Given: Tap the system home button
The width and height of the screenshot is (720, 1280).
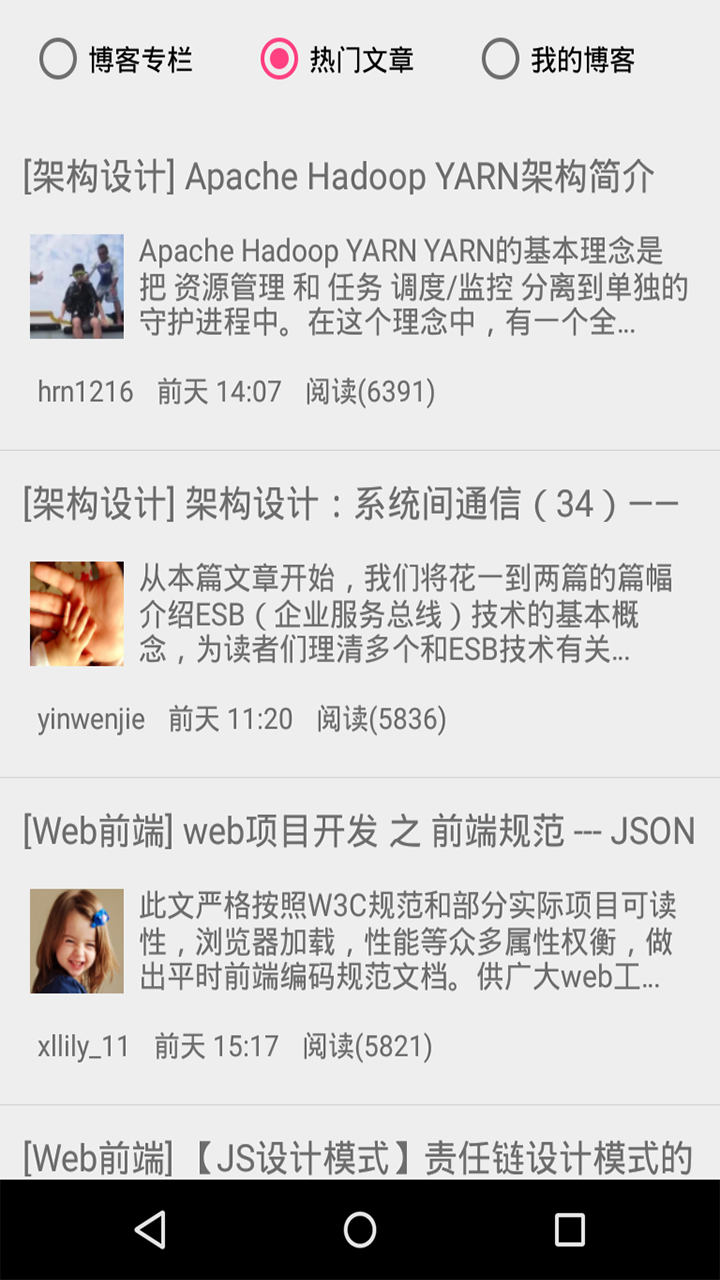Looking at the screenshot, I should (360, 1230).
